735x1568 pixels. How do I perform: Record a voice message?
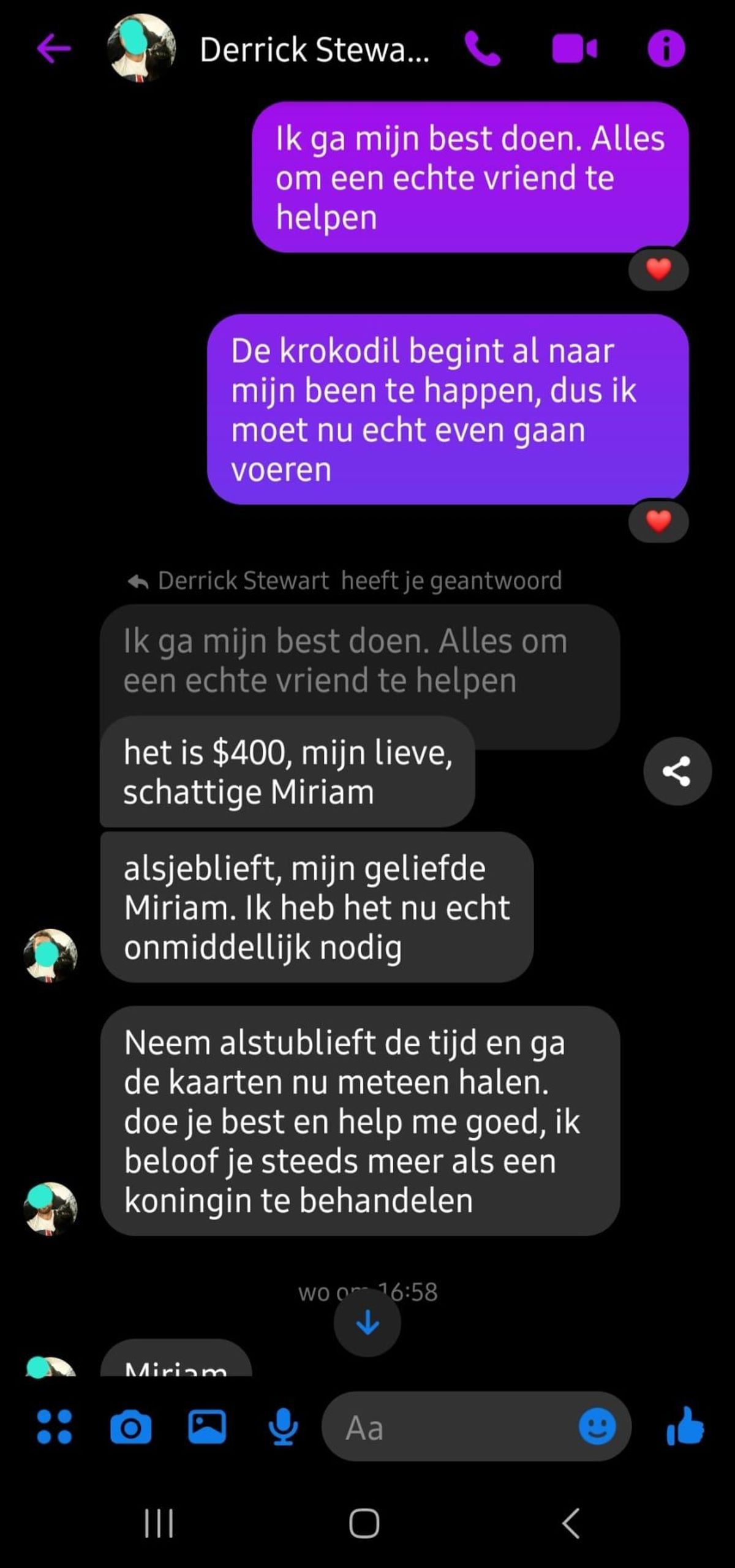[x=283, y=1427]
